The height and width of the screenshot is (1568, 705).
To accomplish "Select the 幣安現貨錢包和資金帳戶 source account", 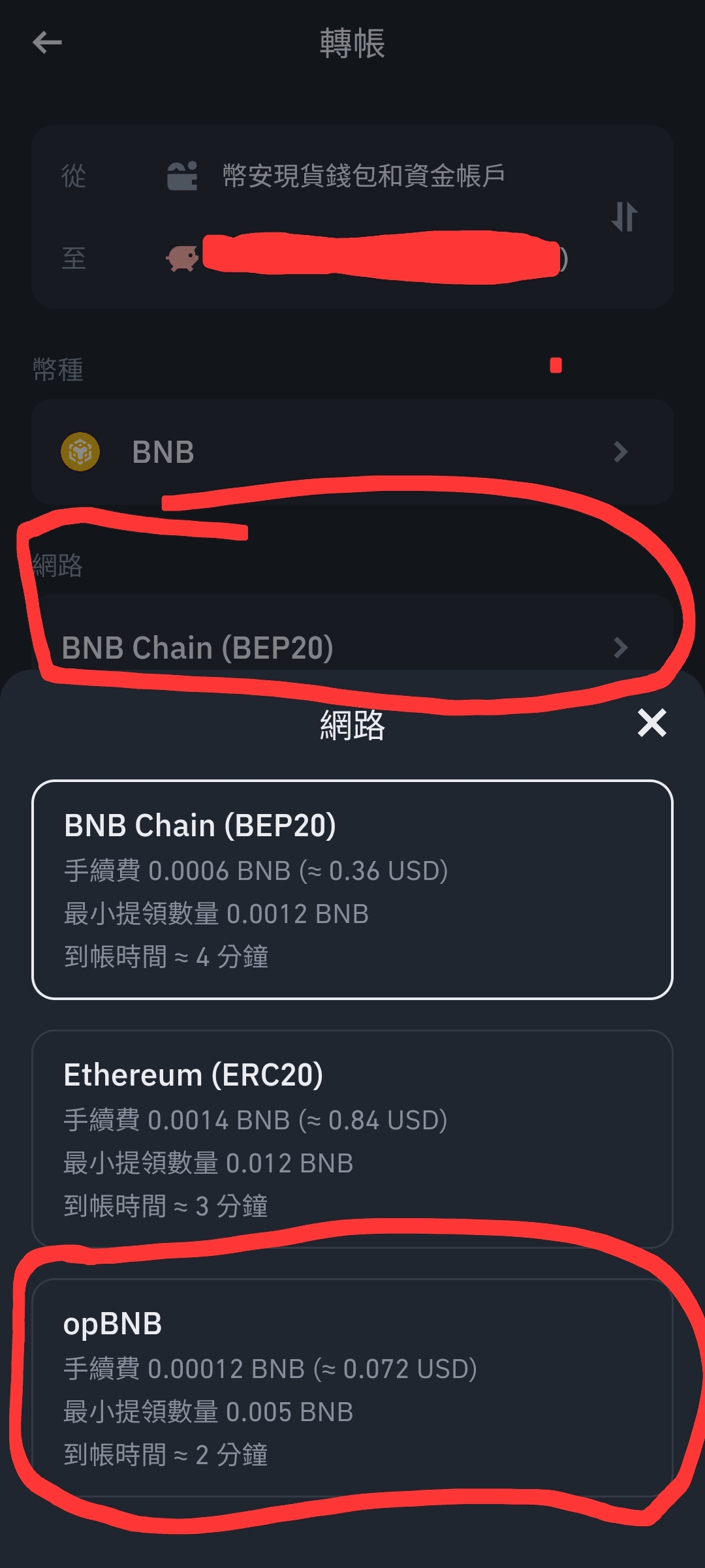I will point(363,176).
